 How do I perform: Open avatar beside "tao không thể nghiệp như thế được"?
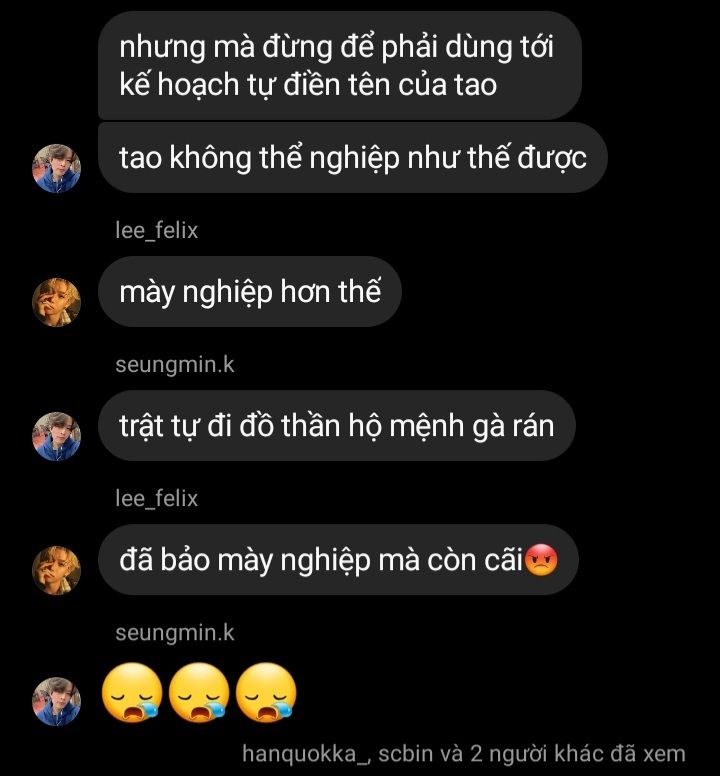pyautogui.click(x=57, y=168)
